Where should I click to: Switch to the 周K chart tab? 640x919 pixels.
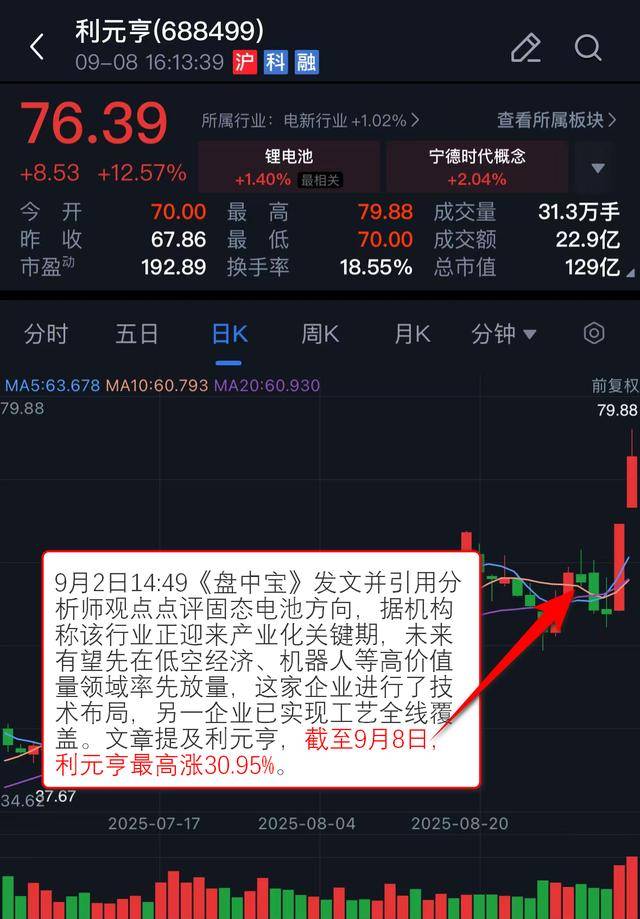click(320, 334)
